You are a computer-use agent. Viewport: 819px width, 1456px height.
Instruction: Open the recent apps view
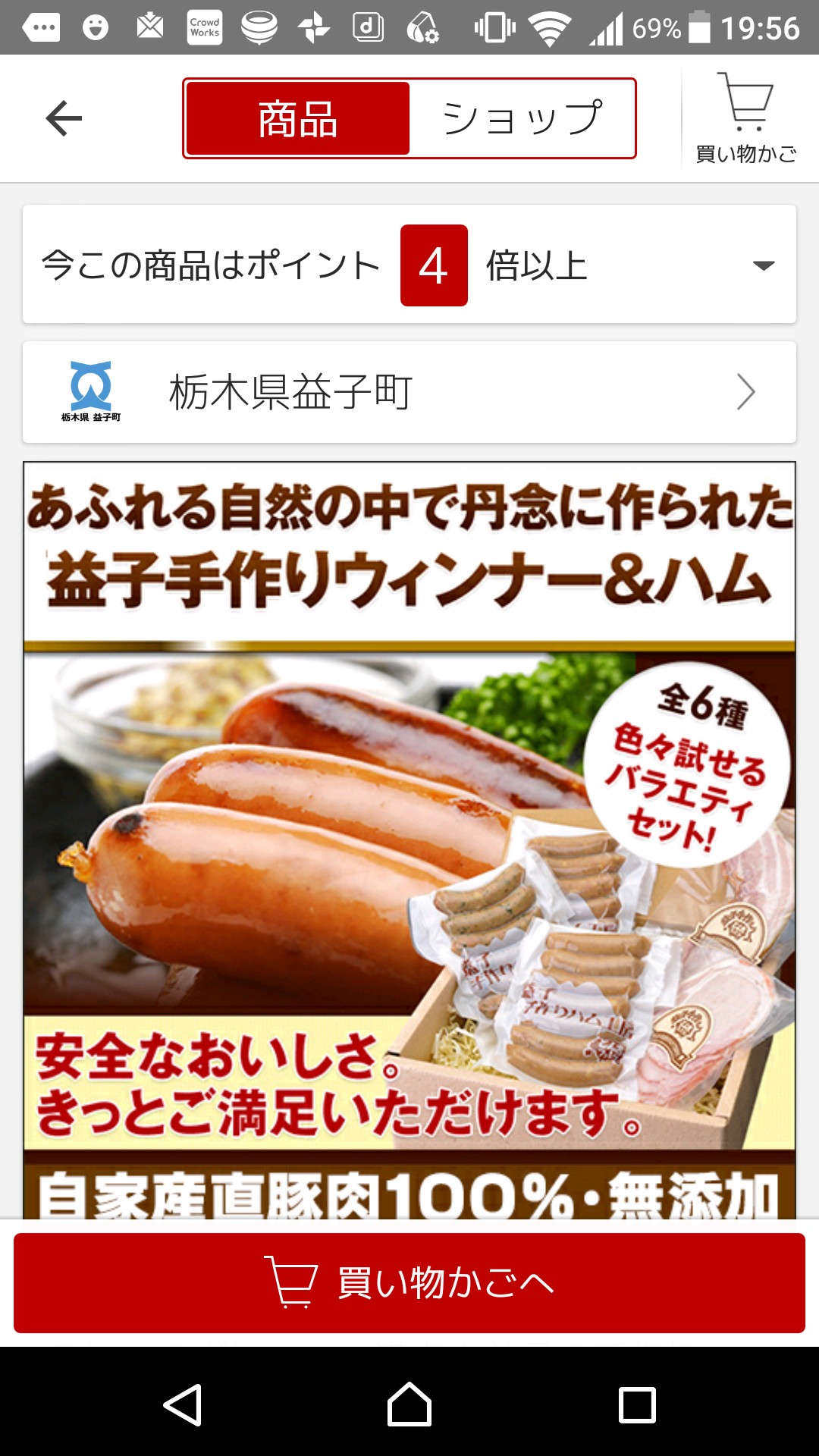[637, 1404]
